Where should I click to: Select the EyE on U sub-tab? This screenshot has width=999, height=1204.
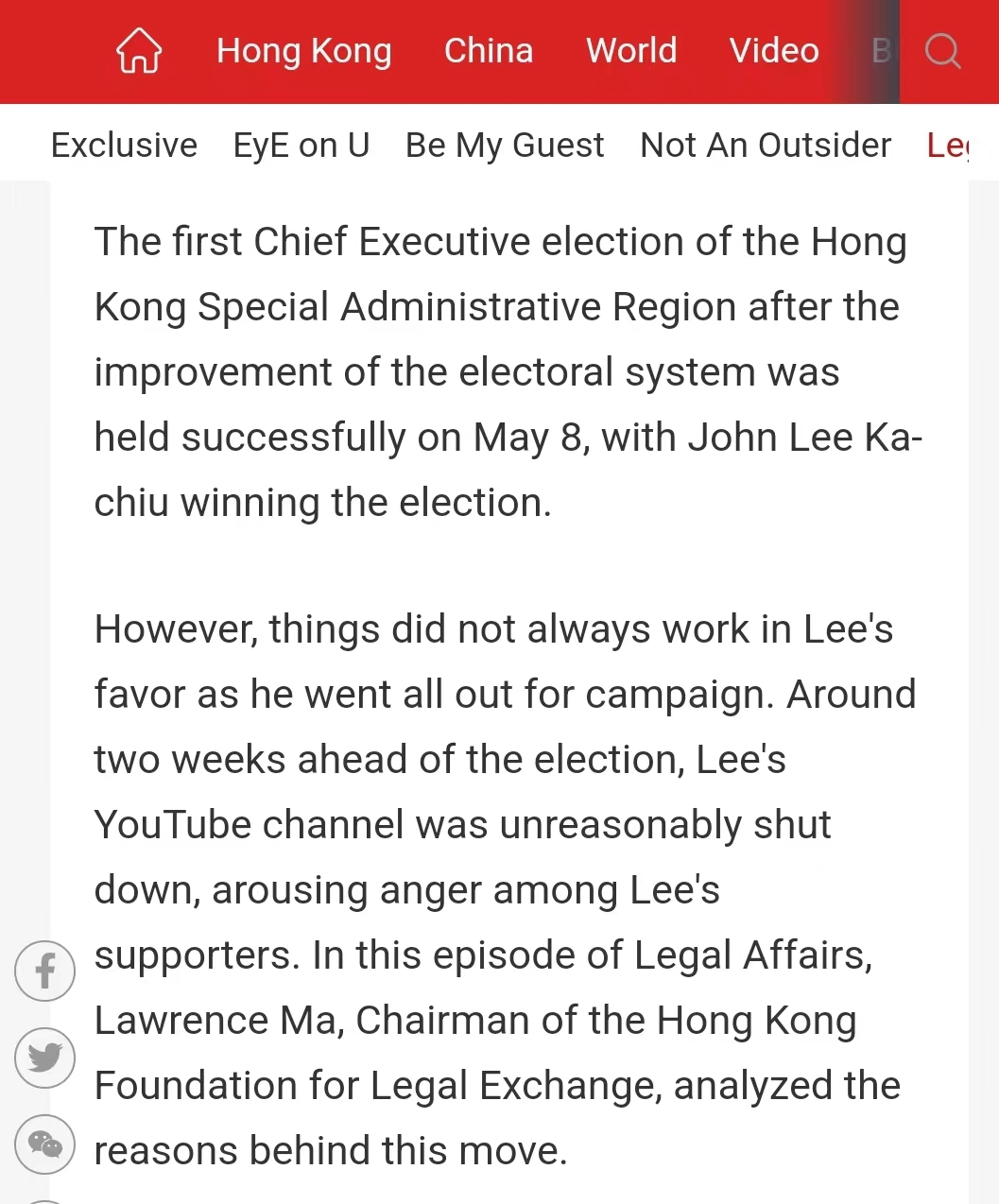(x=301, y=146)
